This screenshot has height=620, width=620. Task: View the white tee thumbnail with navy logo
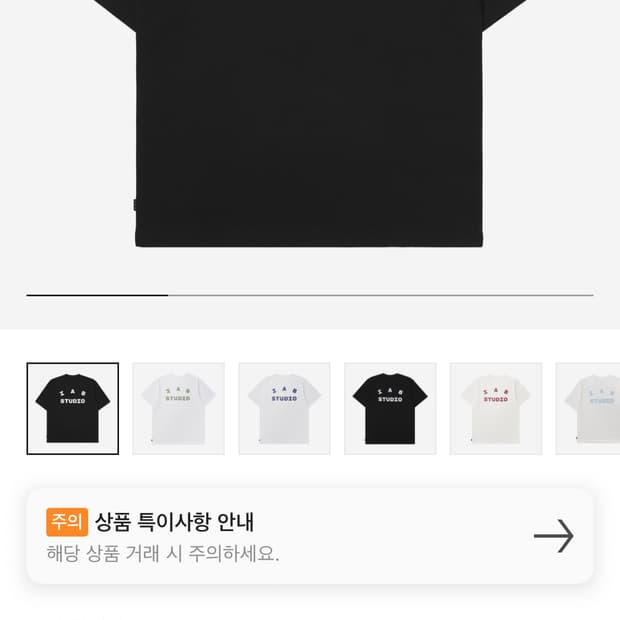point(284,408)
